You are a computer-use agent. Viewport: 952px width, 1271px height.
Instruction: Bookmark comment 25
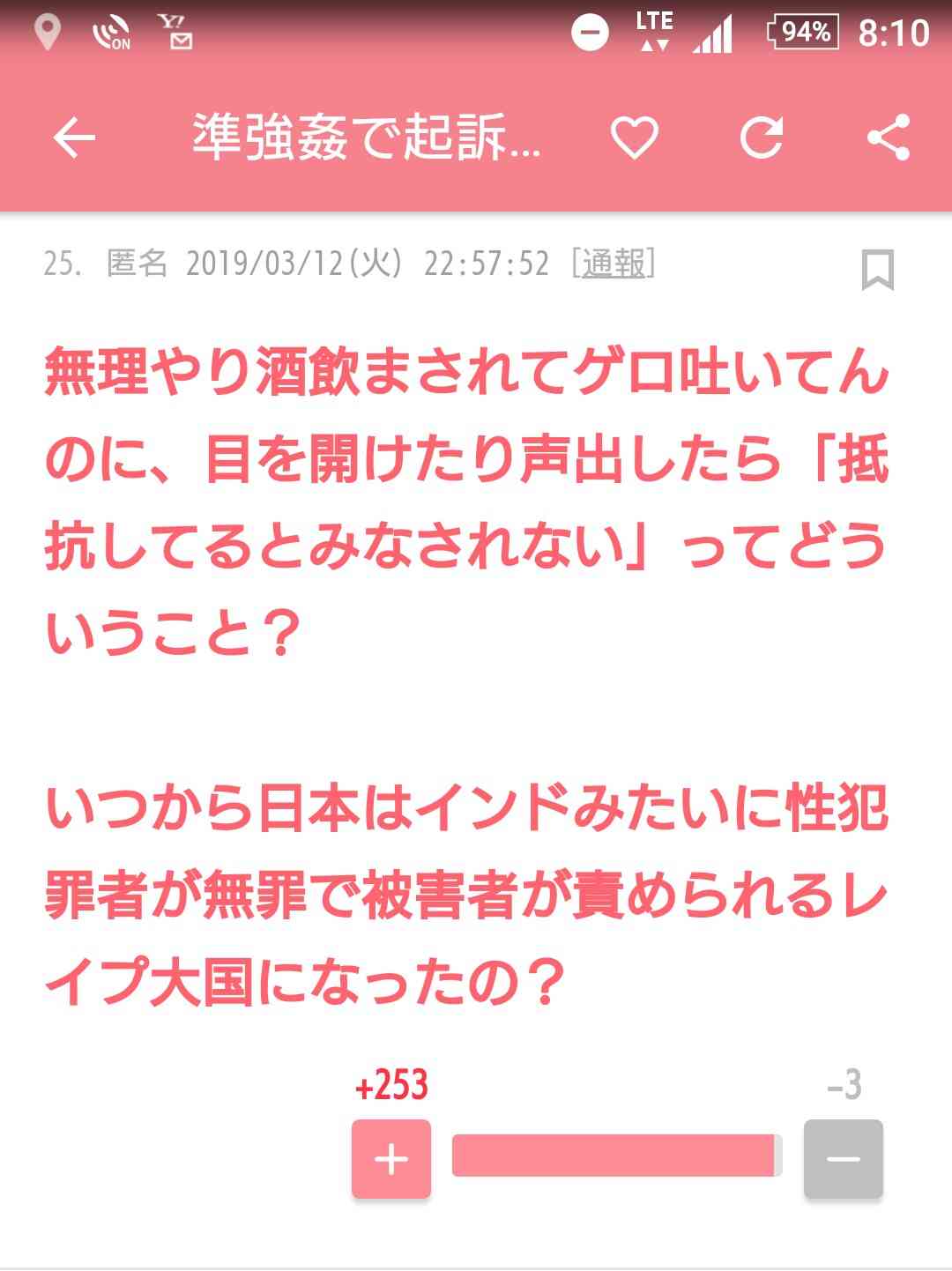coord(877,270)
